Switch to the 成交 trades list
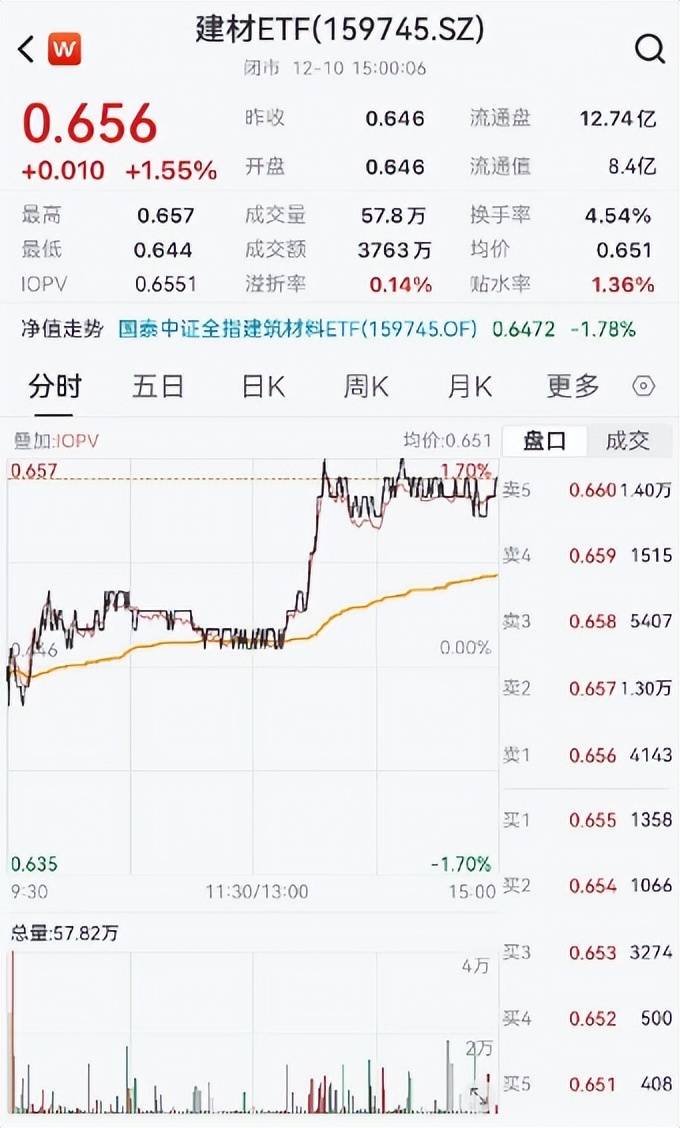 click(627, 441)
